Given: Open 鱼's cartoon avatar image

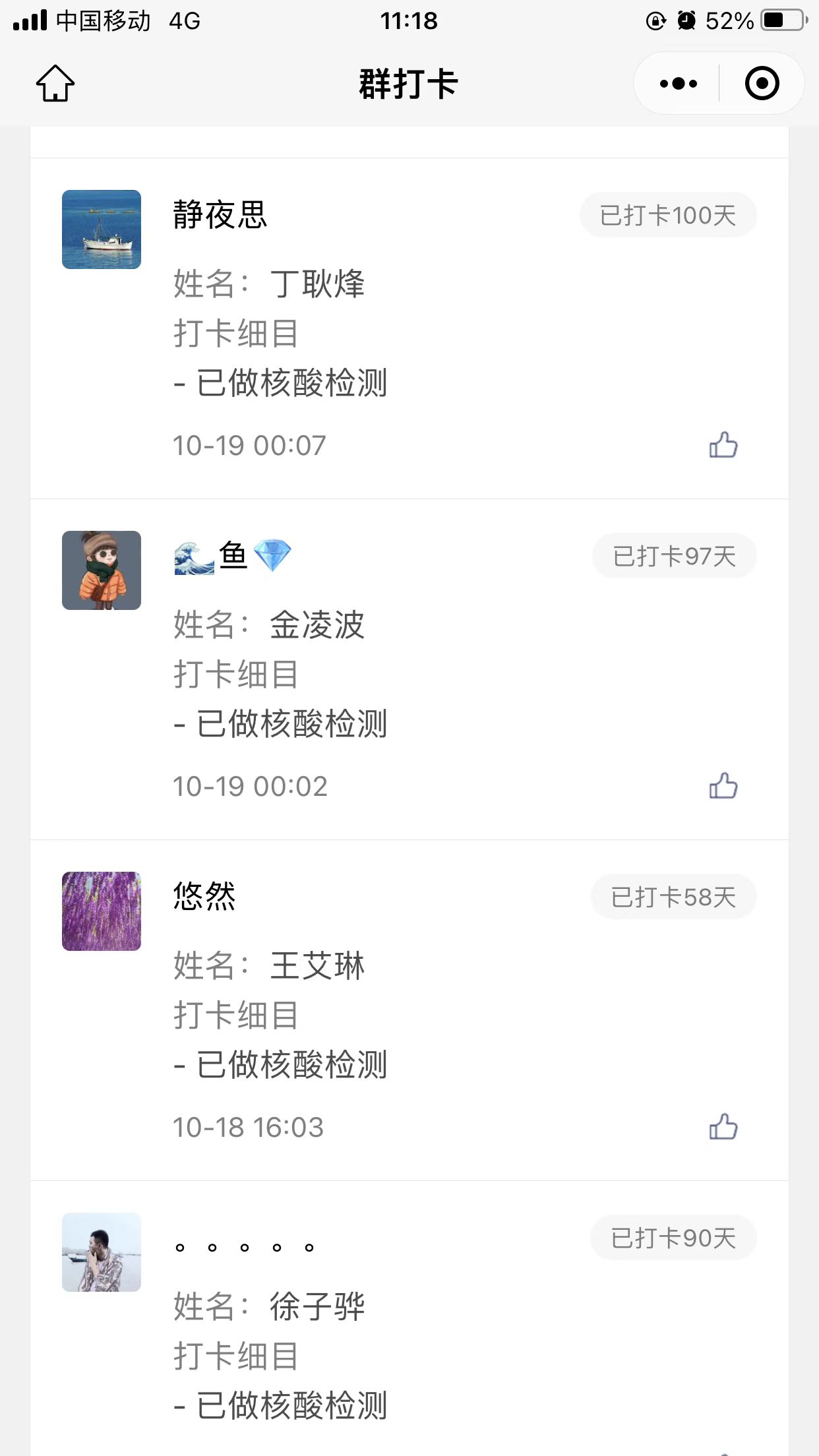Looking at the screenshot, I should 100,570.
